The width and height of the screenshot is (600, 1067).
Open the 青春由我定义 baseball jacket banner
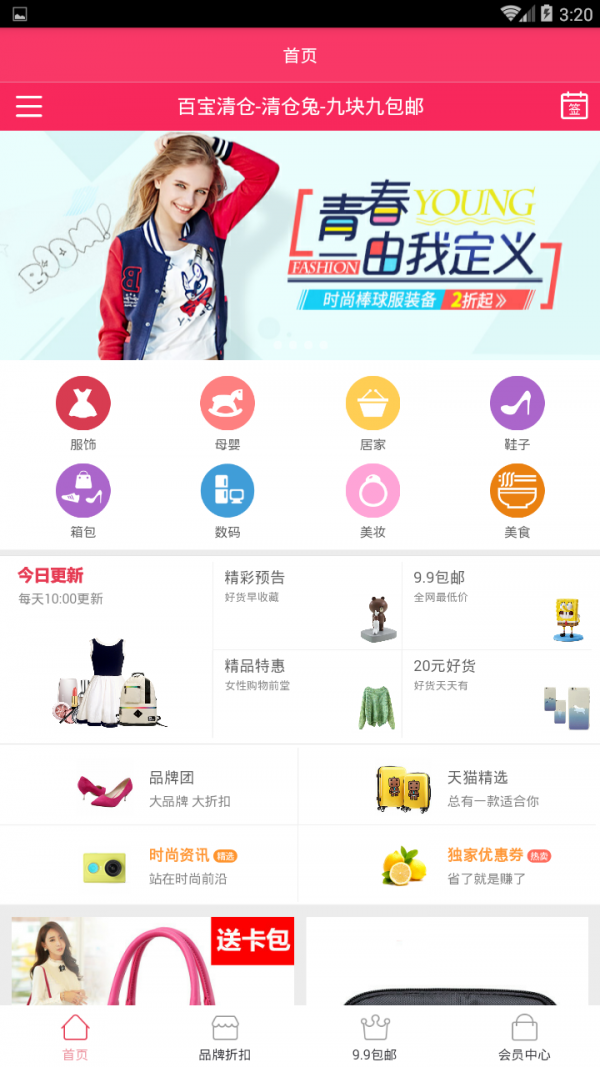300,245
